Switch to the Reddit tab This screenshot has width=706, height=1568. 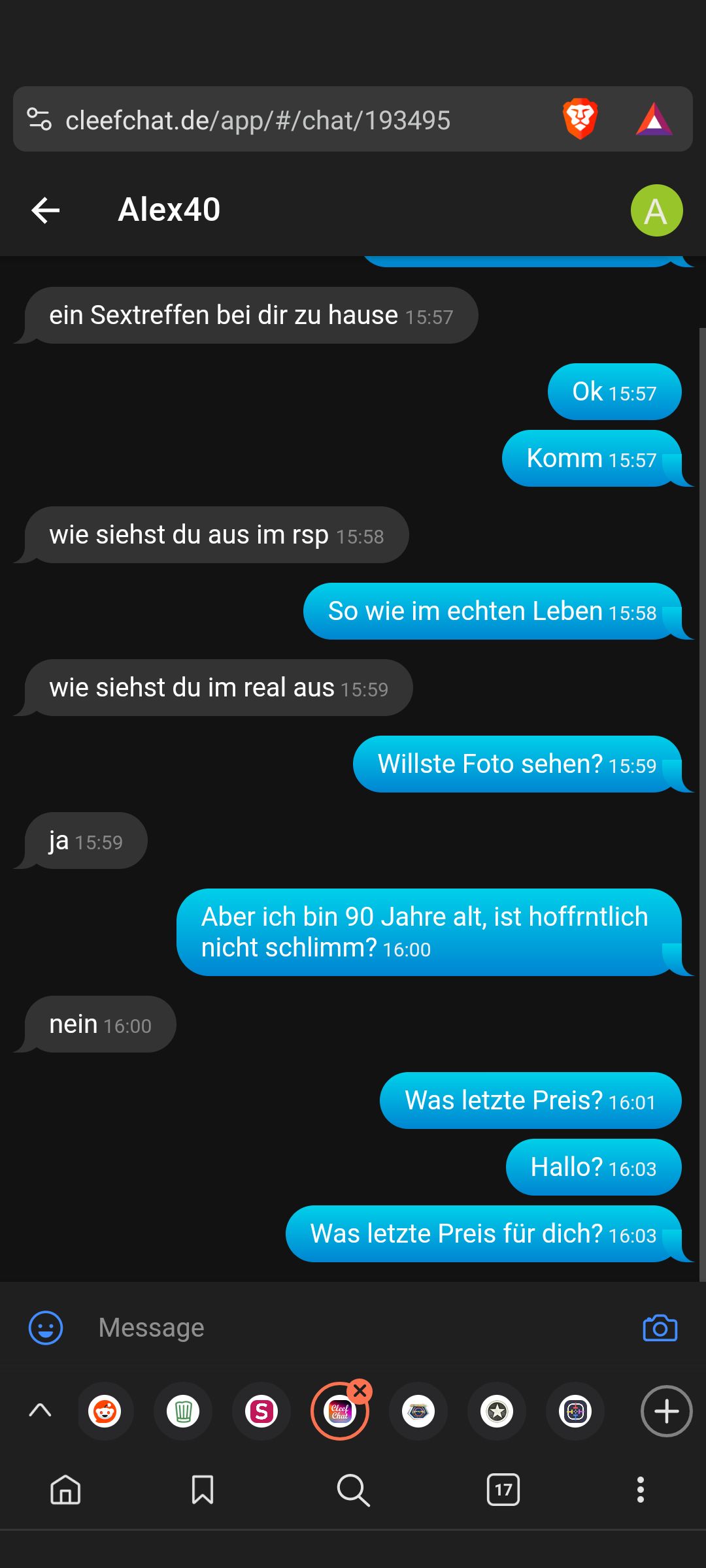coord(105,1411)
